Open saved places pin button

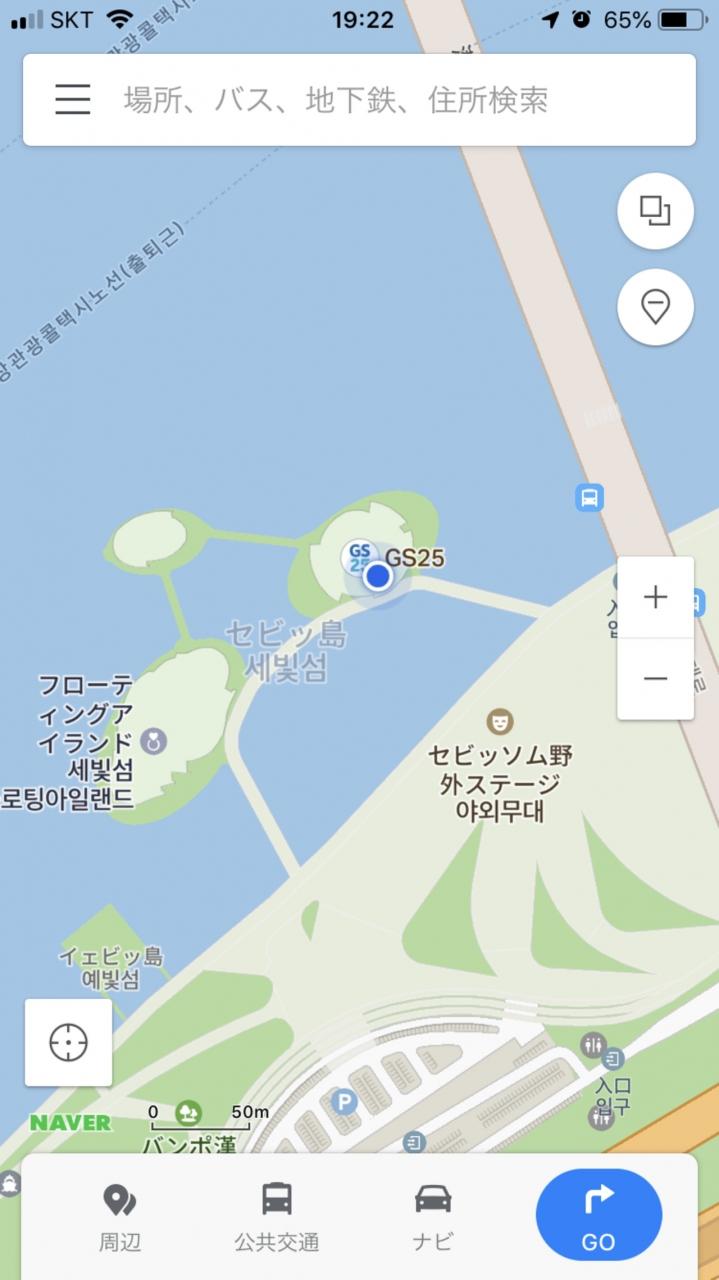click(x=655, y=307)
